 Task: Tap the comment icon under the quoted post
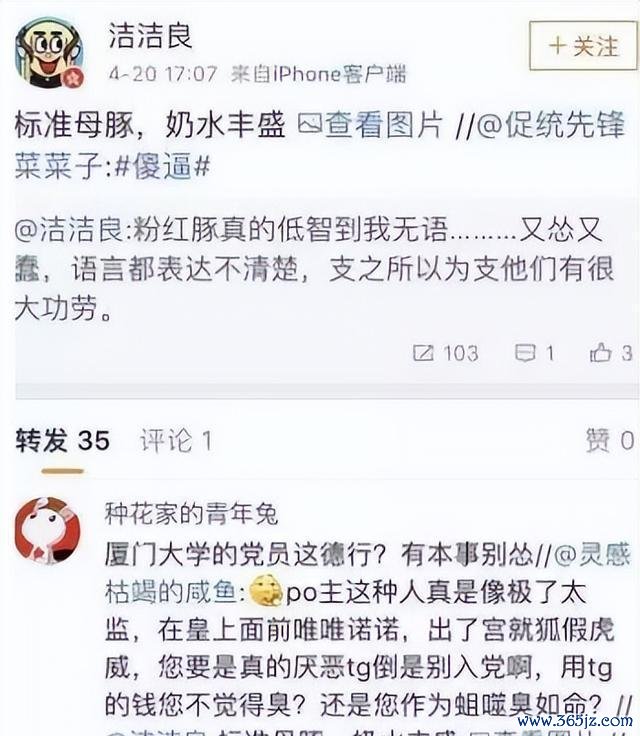coord(535,353)
